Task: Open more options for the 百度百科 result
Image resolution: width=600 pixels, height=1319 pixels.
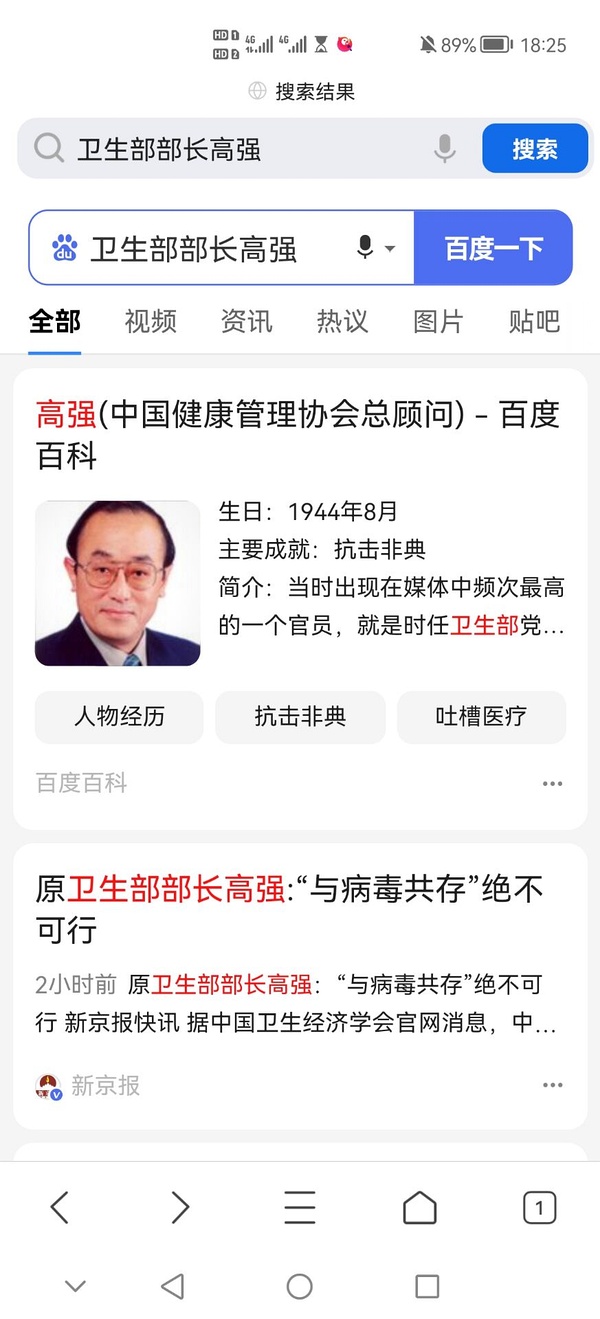Action: pos(552,784)
